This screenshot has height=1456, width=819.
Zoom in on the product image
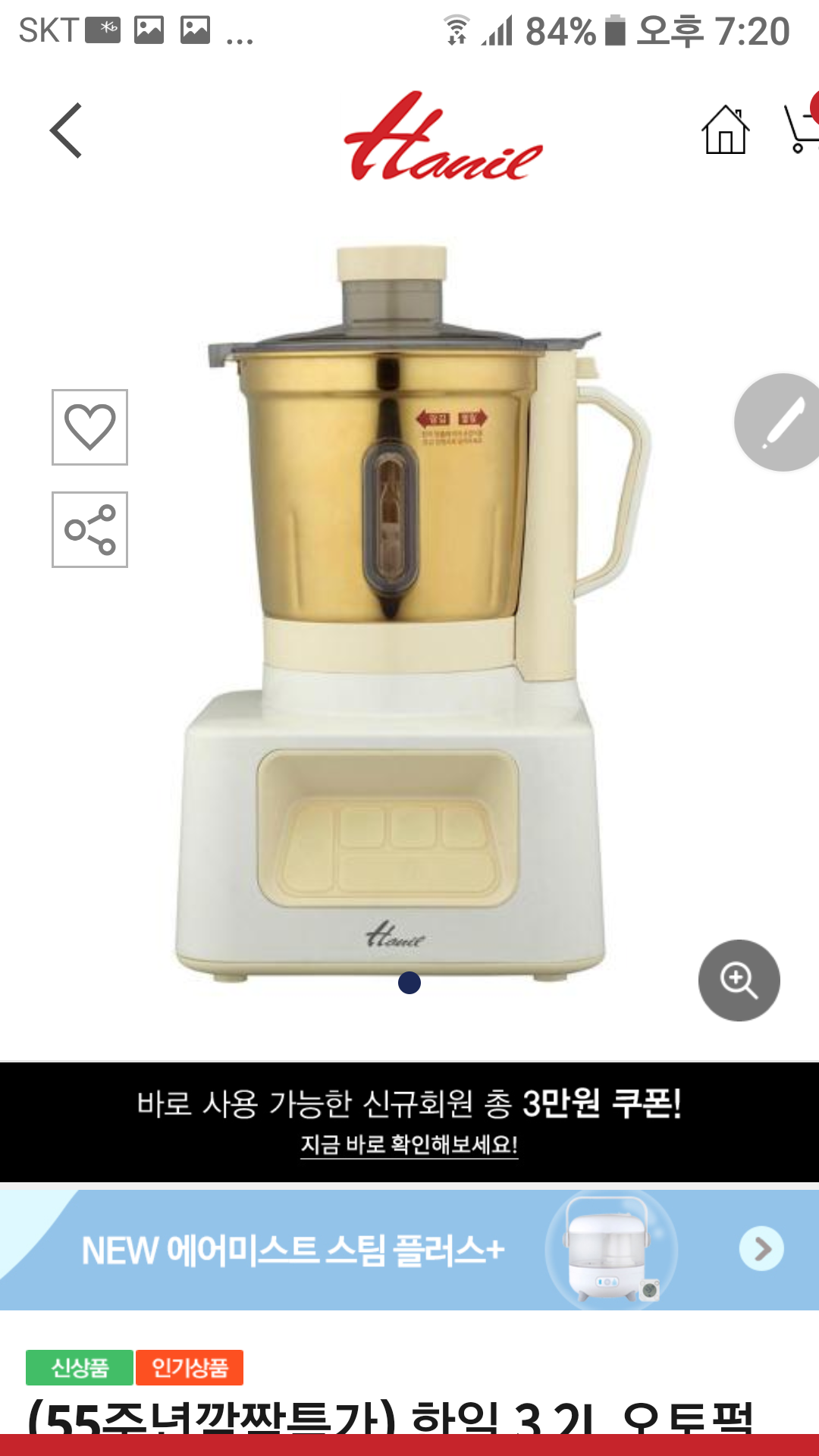(739, 980)
